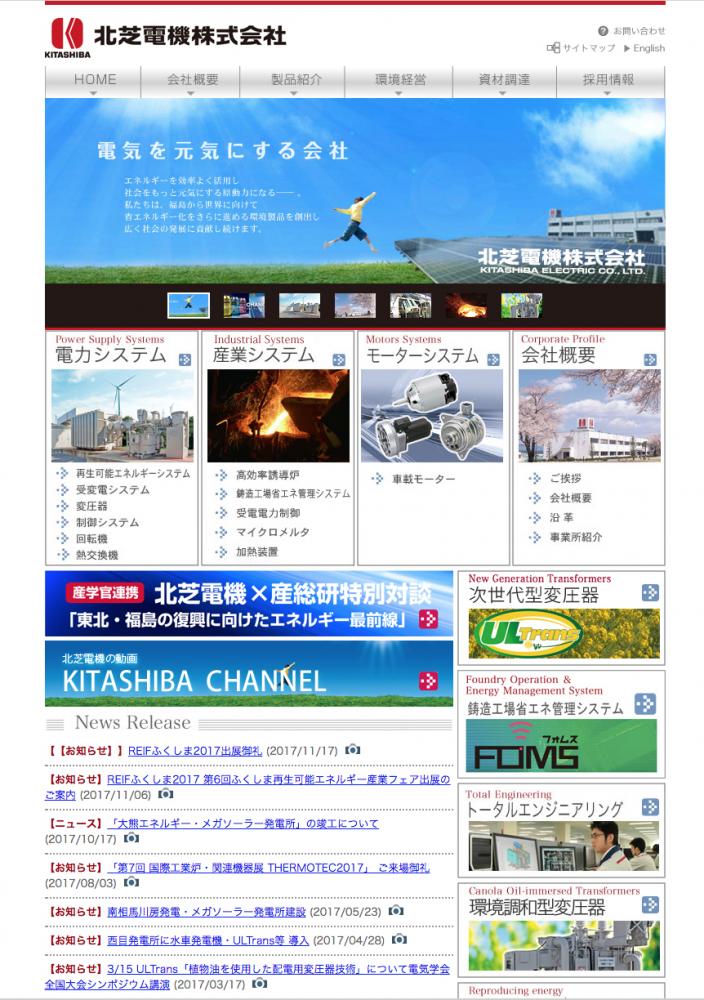Open 再生可能エネルギーシステム link
This screenshot has width=704, height=1000.
point(133,474)
